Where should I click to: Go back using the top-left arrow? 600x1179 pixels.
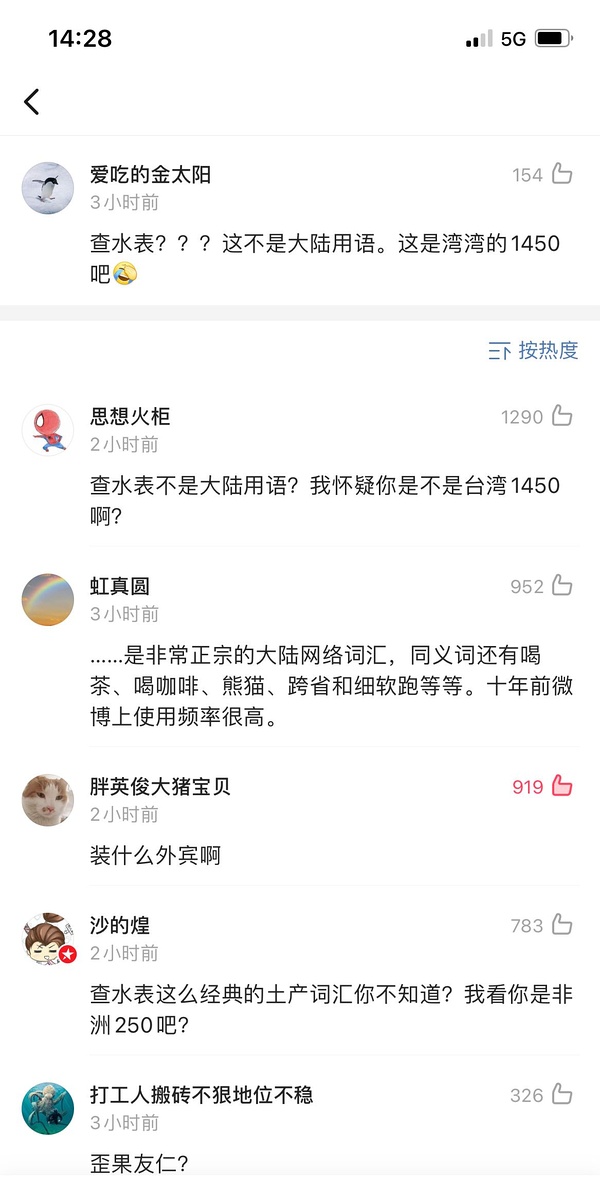pos(32,101)
